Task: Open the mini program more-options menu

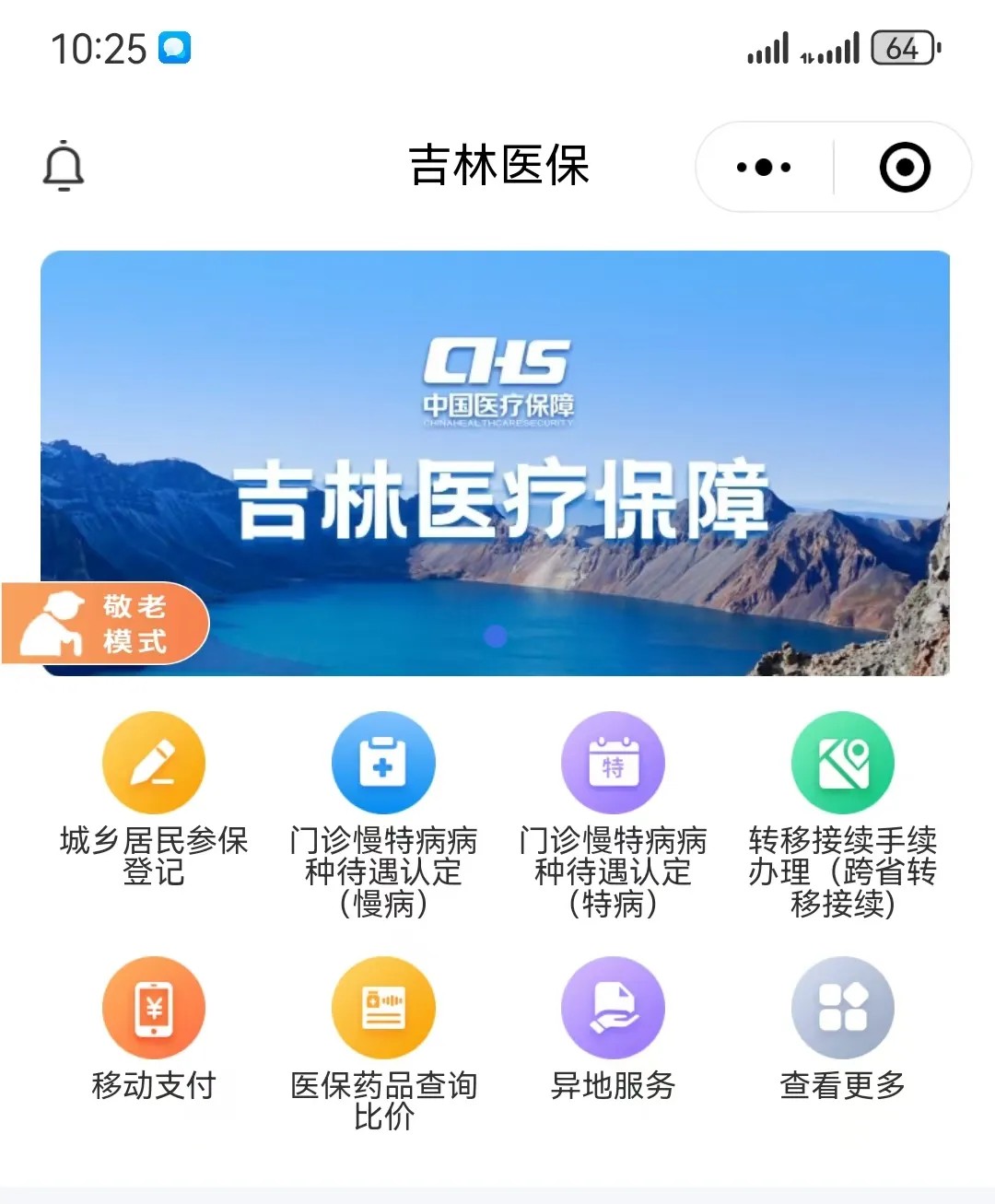Action: point(764,168)
